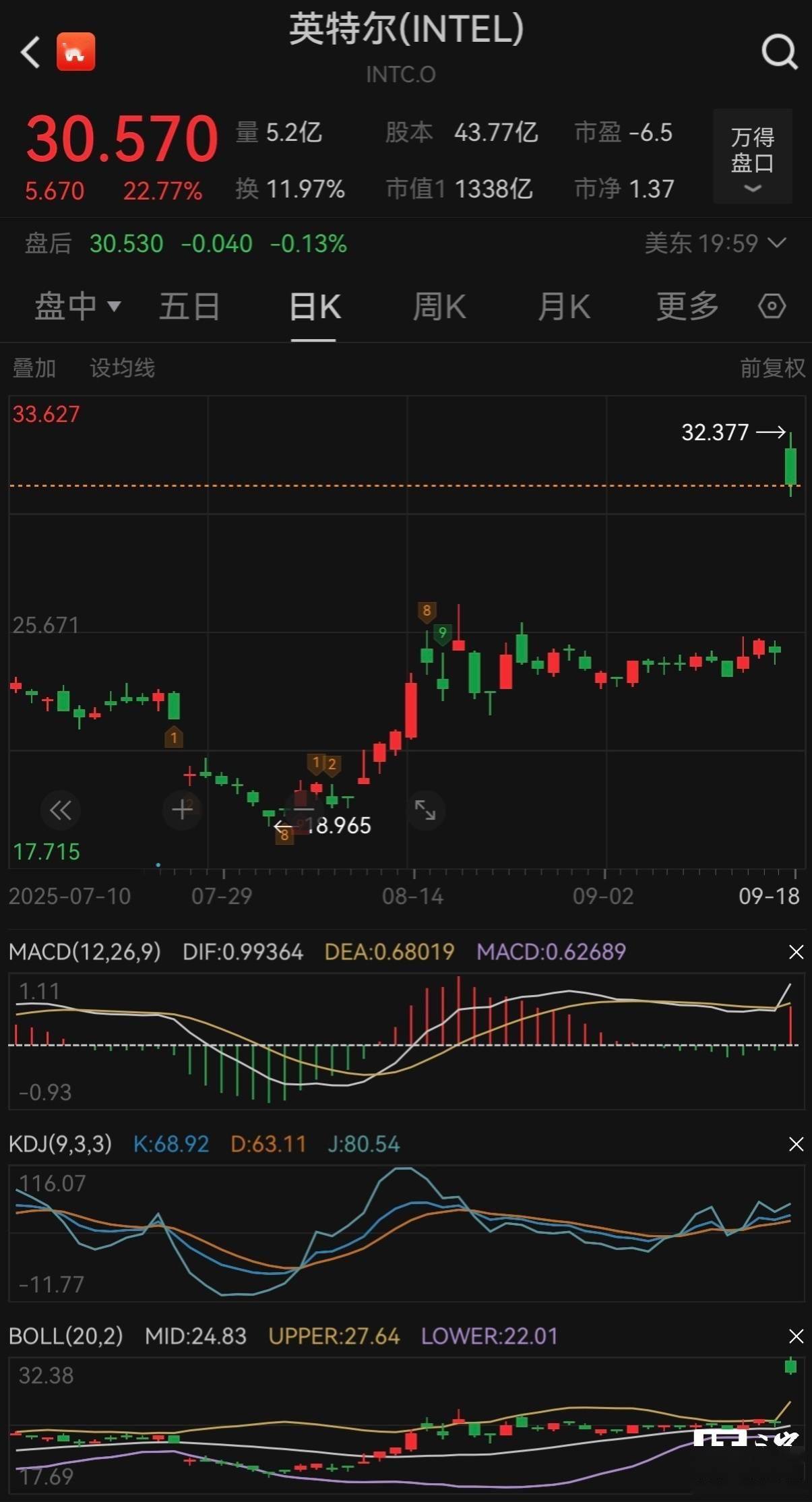Close the KDJ indicator panel
Screen dimensions: 812x1502
(x=796, y=1144)
